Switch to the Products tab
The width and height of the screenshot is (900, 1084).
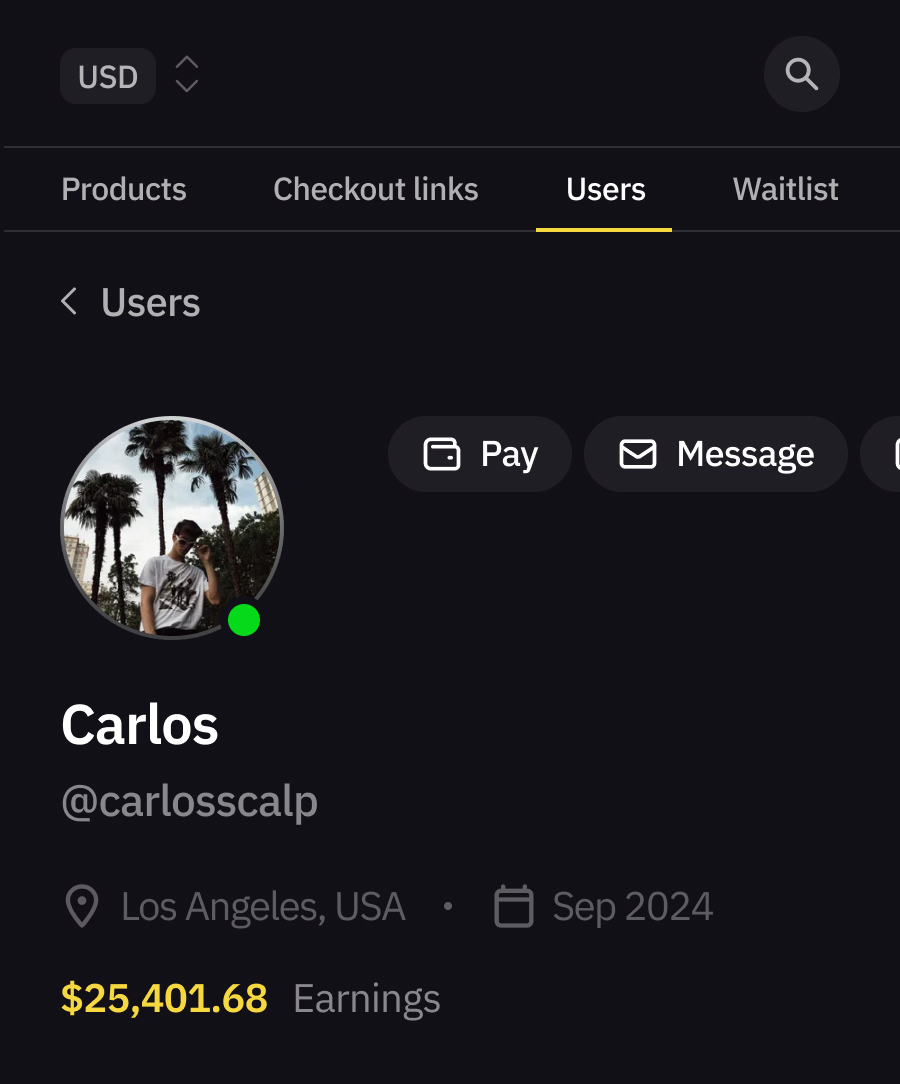(x=124, y=189)
